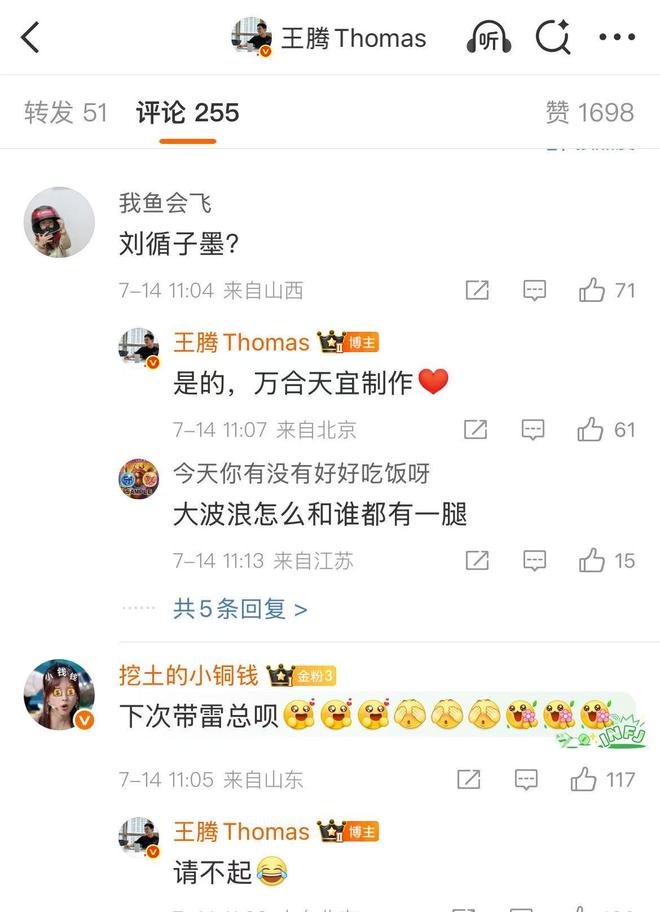Open 我鱼会飞's profile avatar
660x912 pixels.
click(x=59, y=222)
